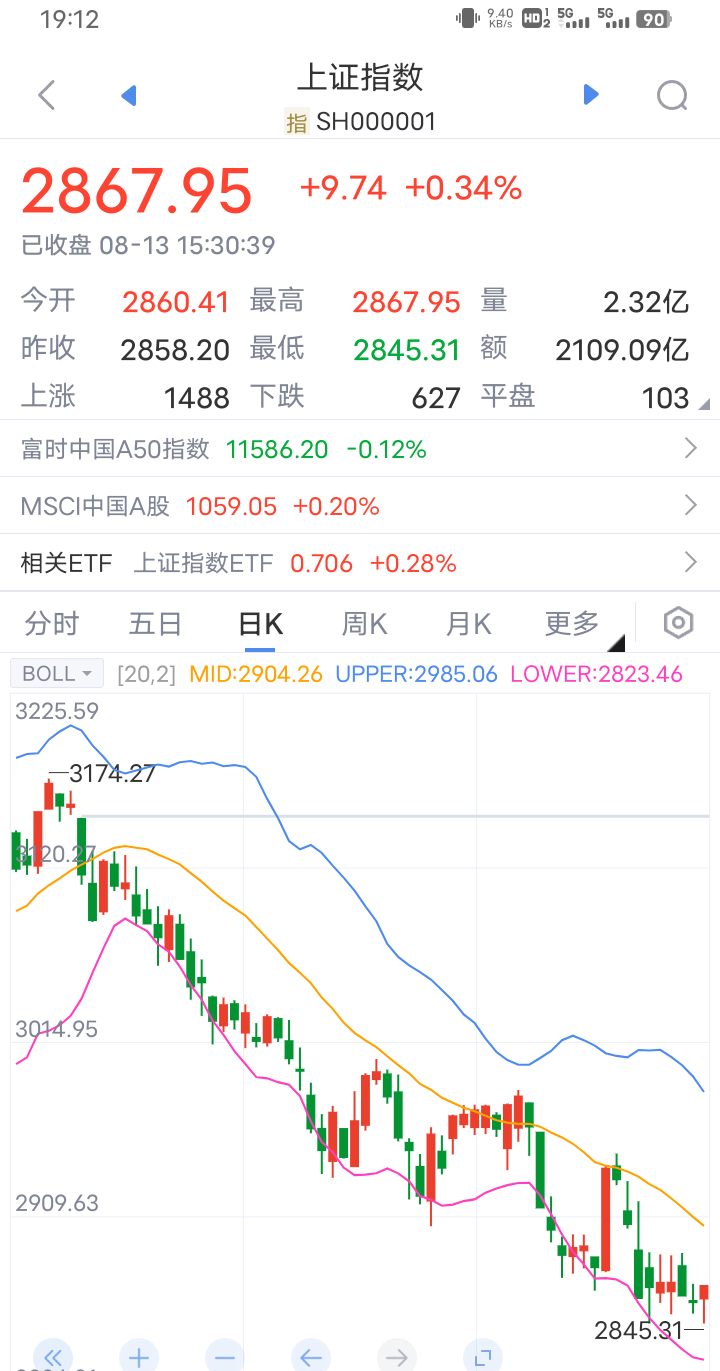720x1371 pixels.
Task: Expand the 更多 chart type options
Action: [571, 622]
